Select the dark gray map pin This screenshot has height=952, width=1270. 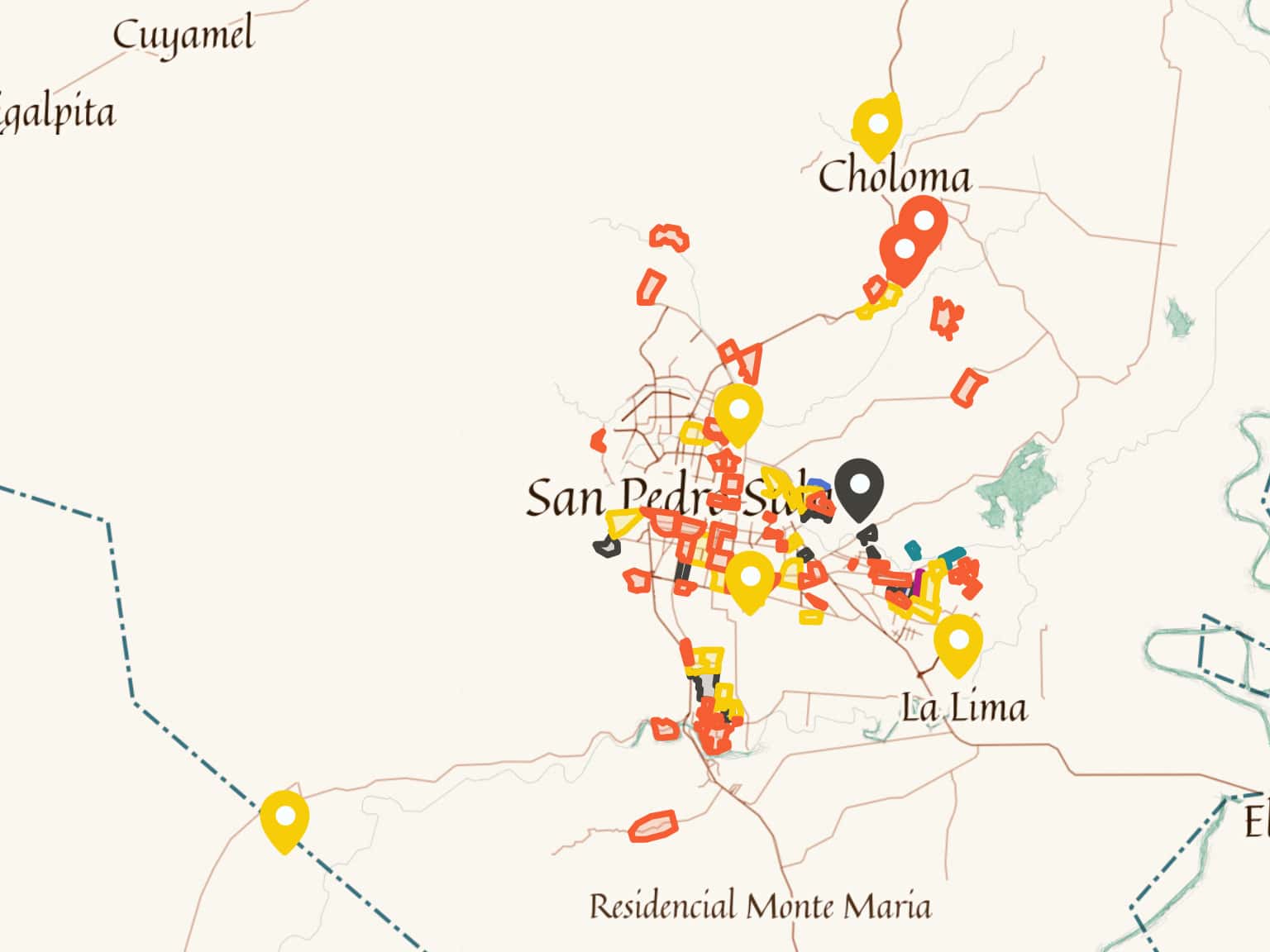click(859, 487)
